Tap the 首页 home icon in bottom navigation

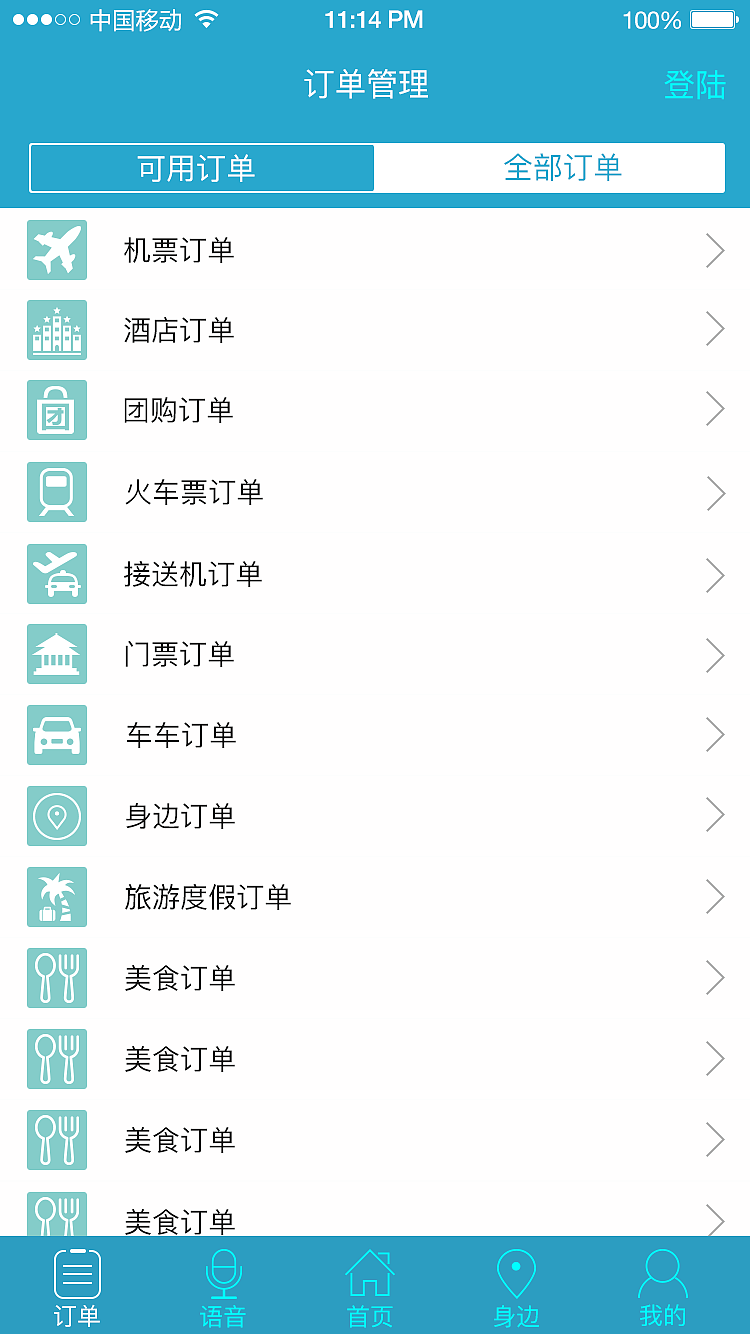pyautogui.click(x=370, y=1285)
